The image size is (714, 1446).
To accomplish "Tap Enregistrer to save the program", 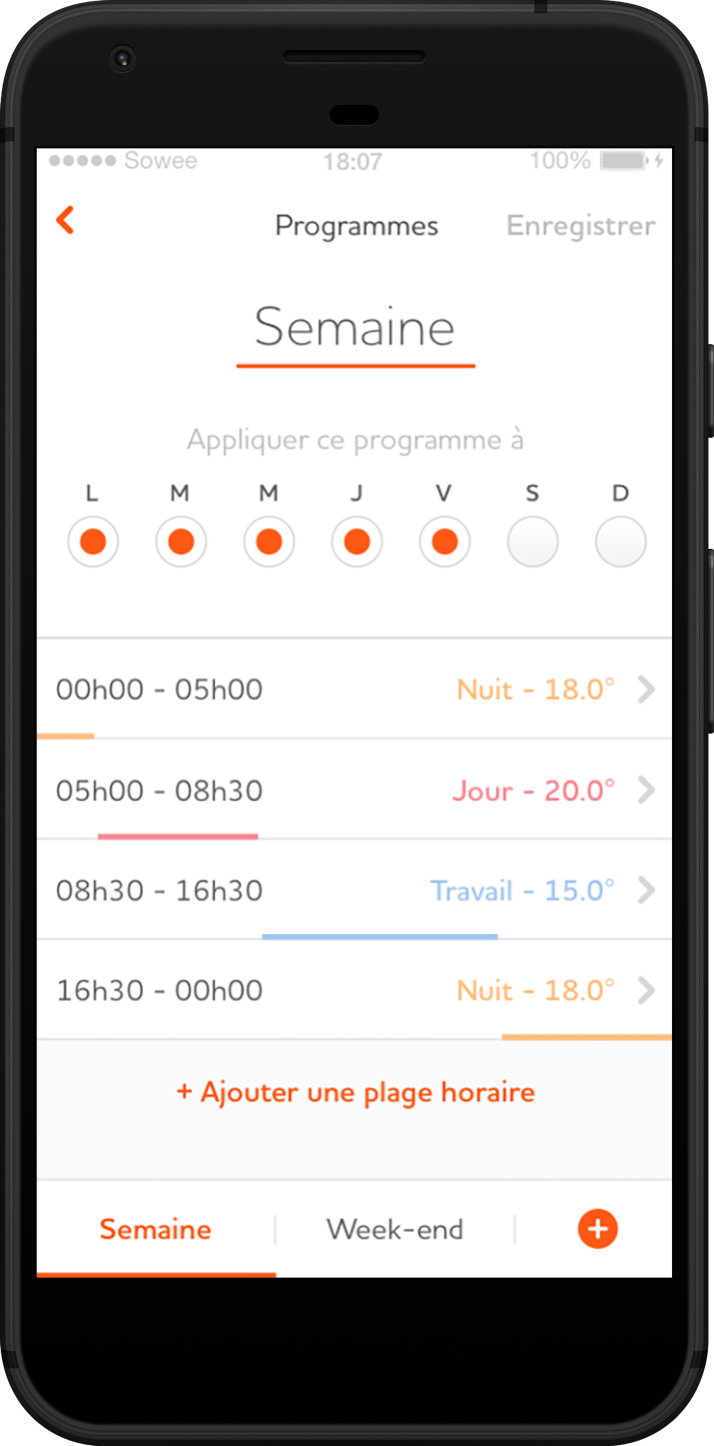I will click(x=581, y=226).
